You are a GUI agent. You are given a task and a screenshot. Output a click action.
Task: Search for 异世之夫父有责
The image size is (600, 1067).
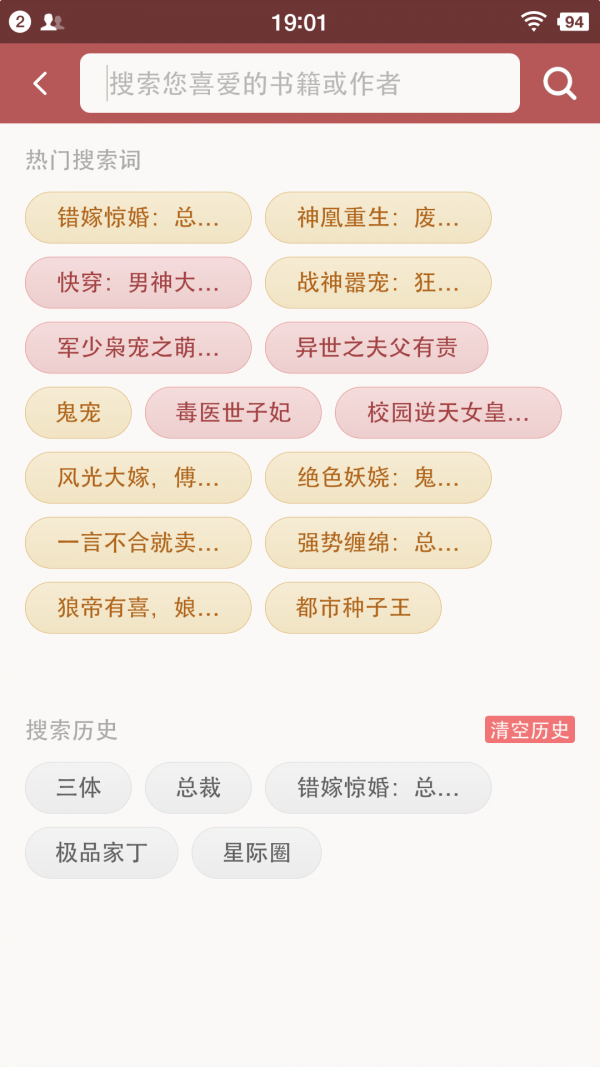376,348
